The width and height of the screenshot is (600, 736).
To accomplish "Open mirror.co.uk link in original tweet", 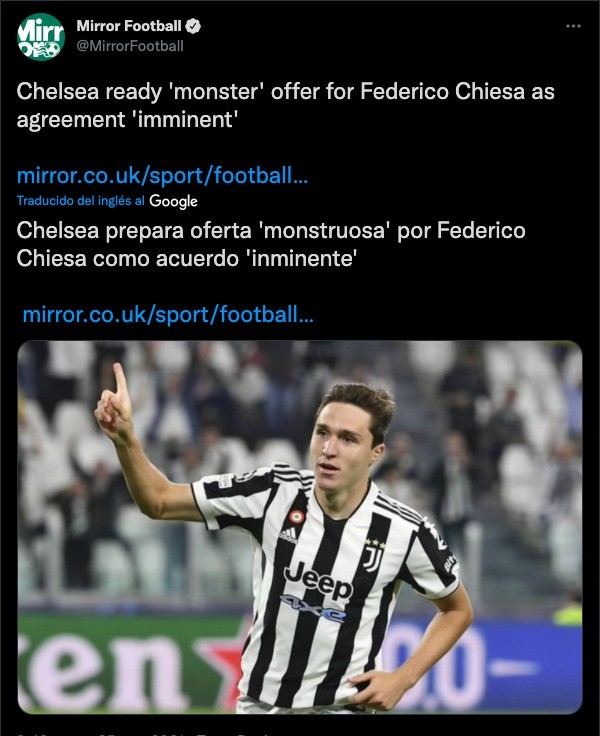I will [162, 176].
